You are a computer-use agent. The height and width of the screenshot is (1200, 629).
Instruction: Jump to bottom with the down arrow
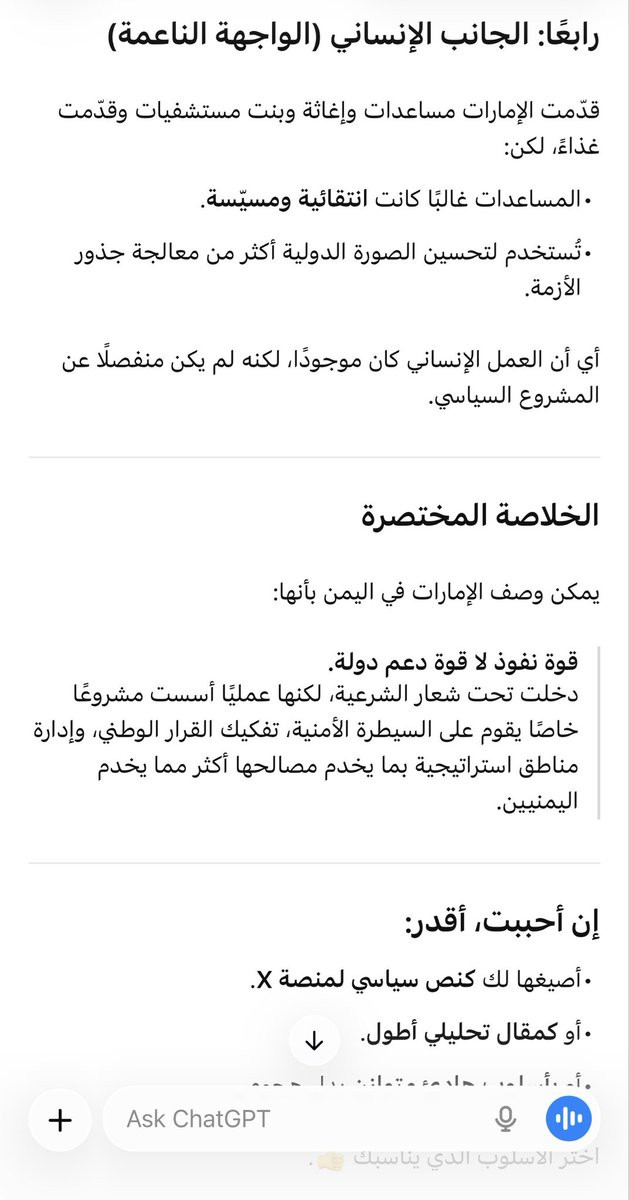pos(315,1041)
